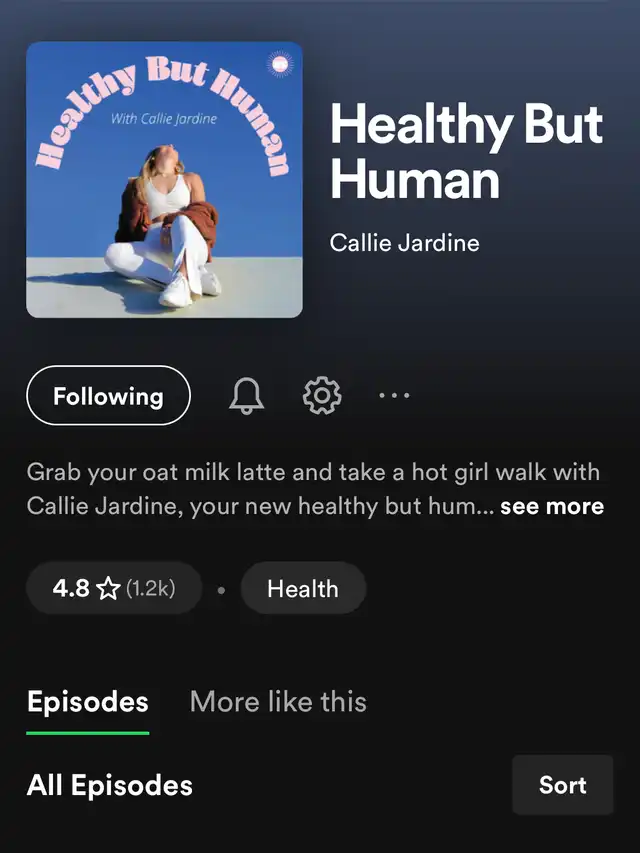
Task: Open the three-dot more options menu
Action: click(395, 396)
